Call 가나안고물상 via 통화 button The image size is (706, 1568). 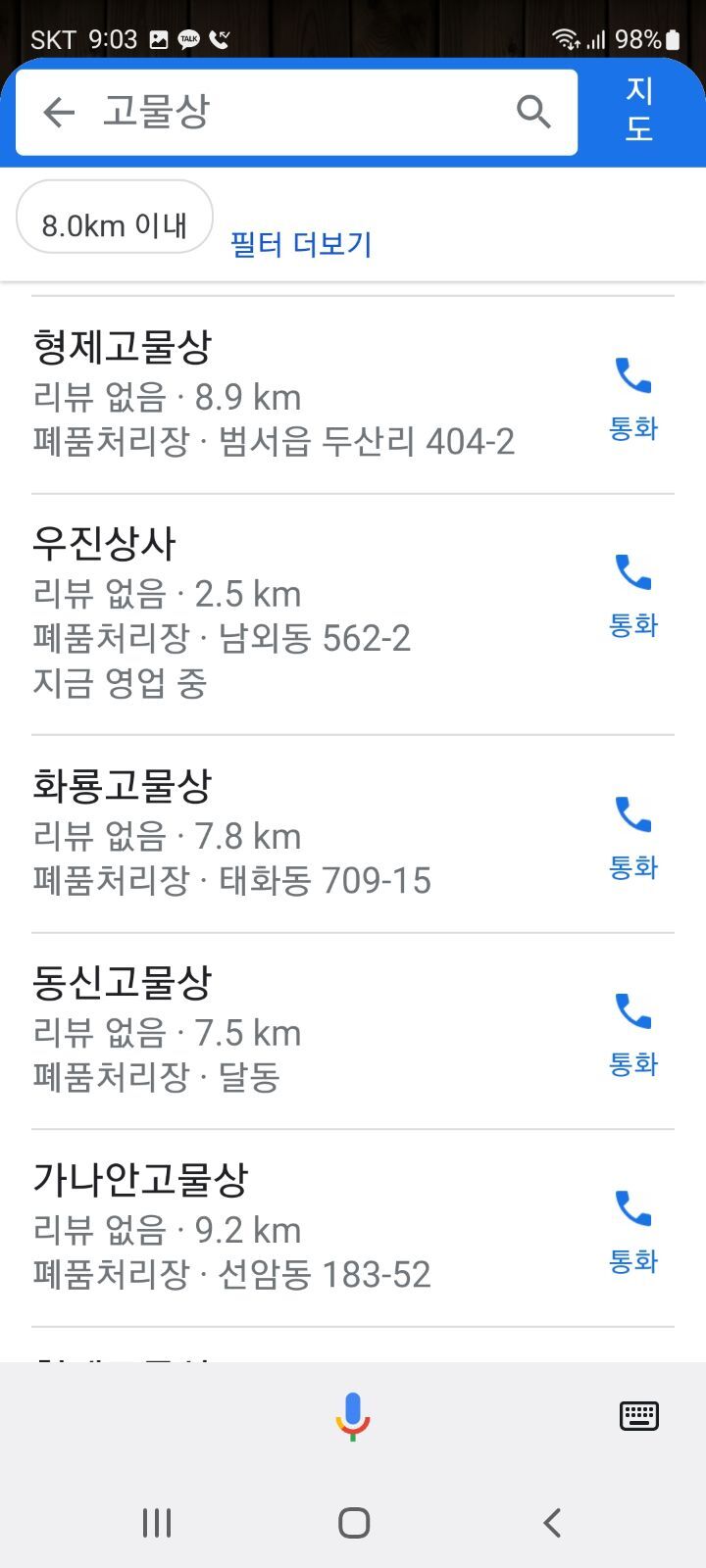633,1230
